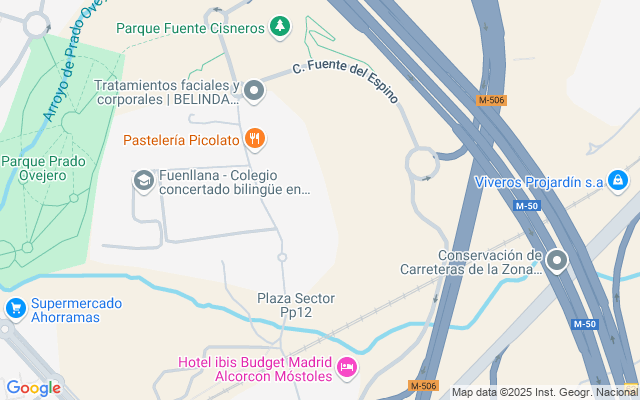The height and width of the screenshot is (400, 640).
Task: Open the Parque Fuente Cisneros park marker
Action: coord(282,26)
